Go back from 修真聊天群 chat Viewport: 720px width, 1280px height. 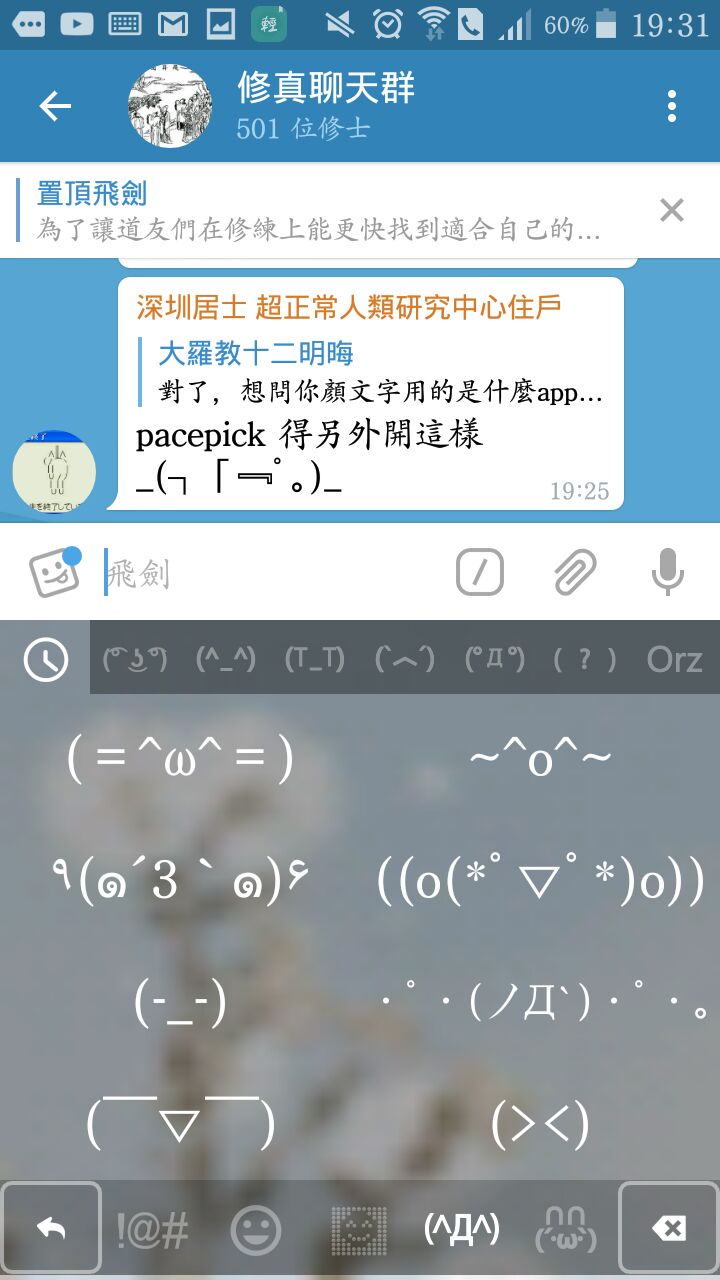pos(55,106)
